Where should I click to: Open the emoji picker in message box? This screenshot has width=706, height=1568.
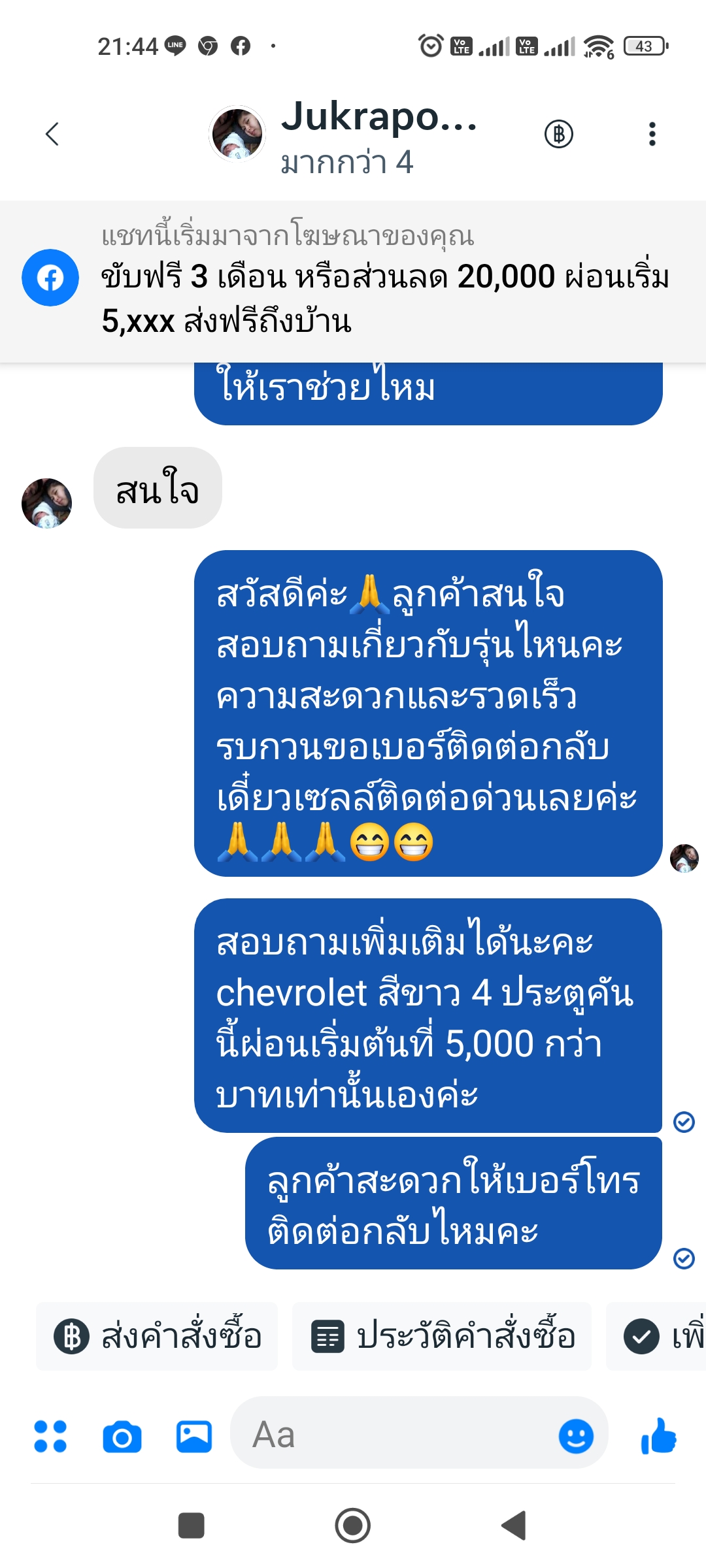point(576,1436)
